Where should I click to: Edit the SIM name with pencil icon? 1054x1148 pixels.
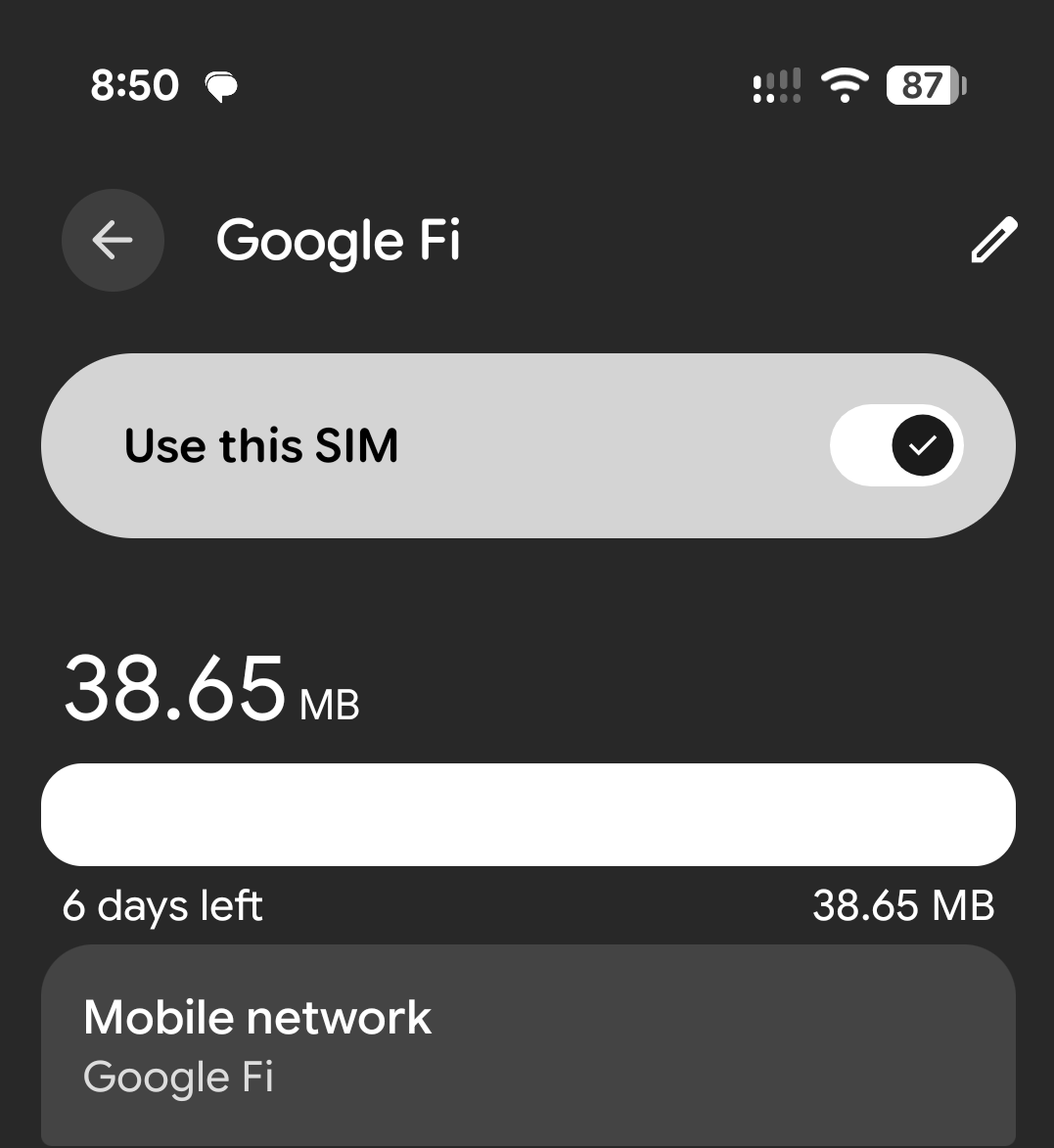(x=994, y=240)
